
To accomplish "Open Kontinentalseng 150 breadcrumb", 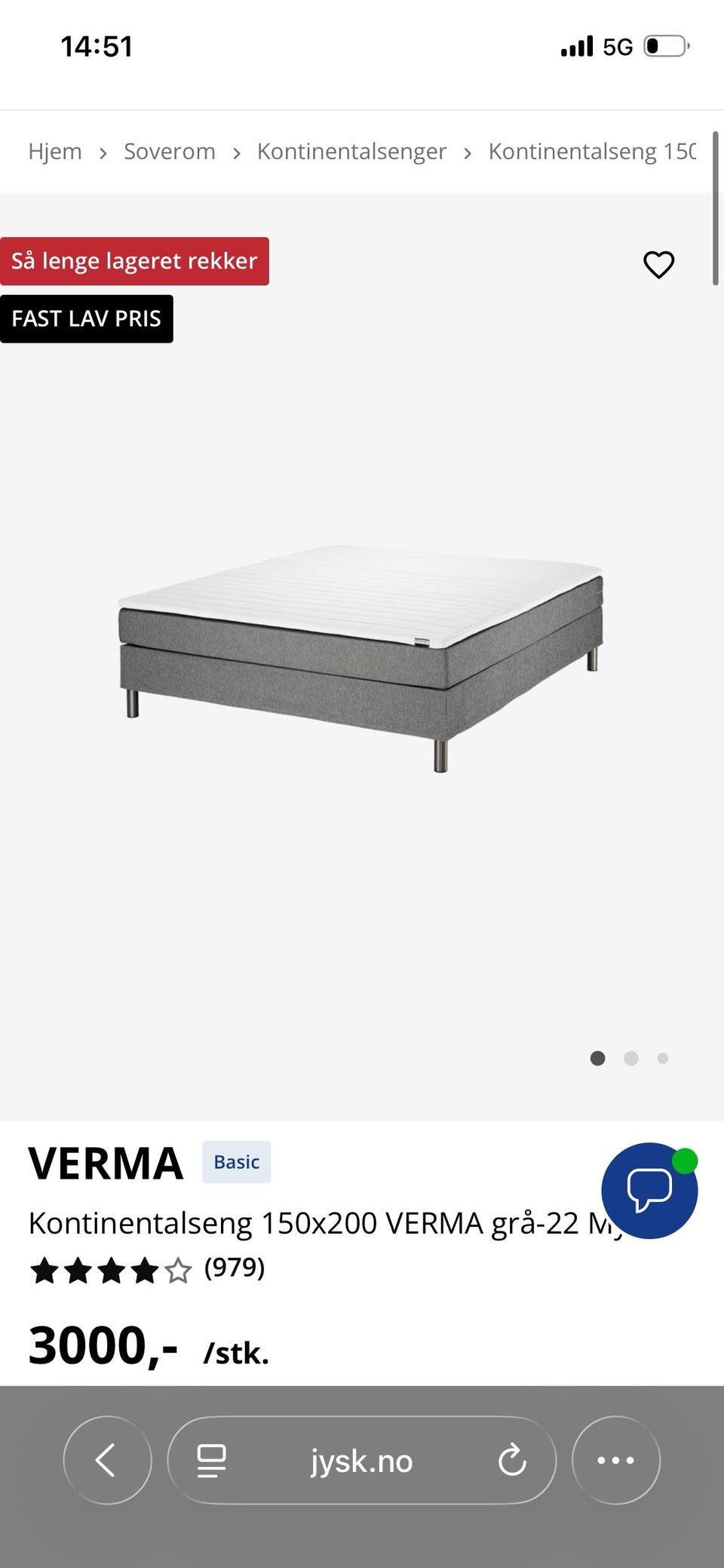I will (592, 152).
